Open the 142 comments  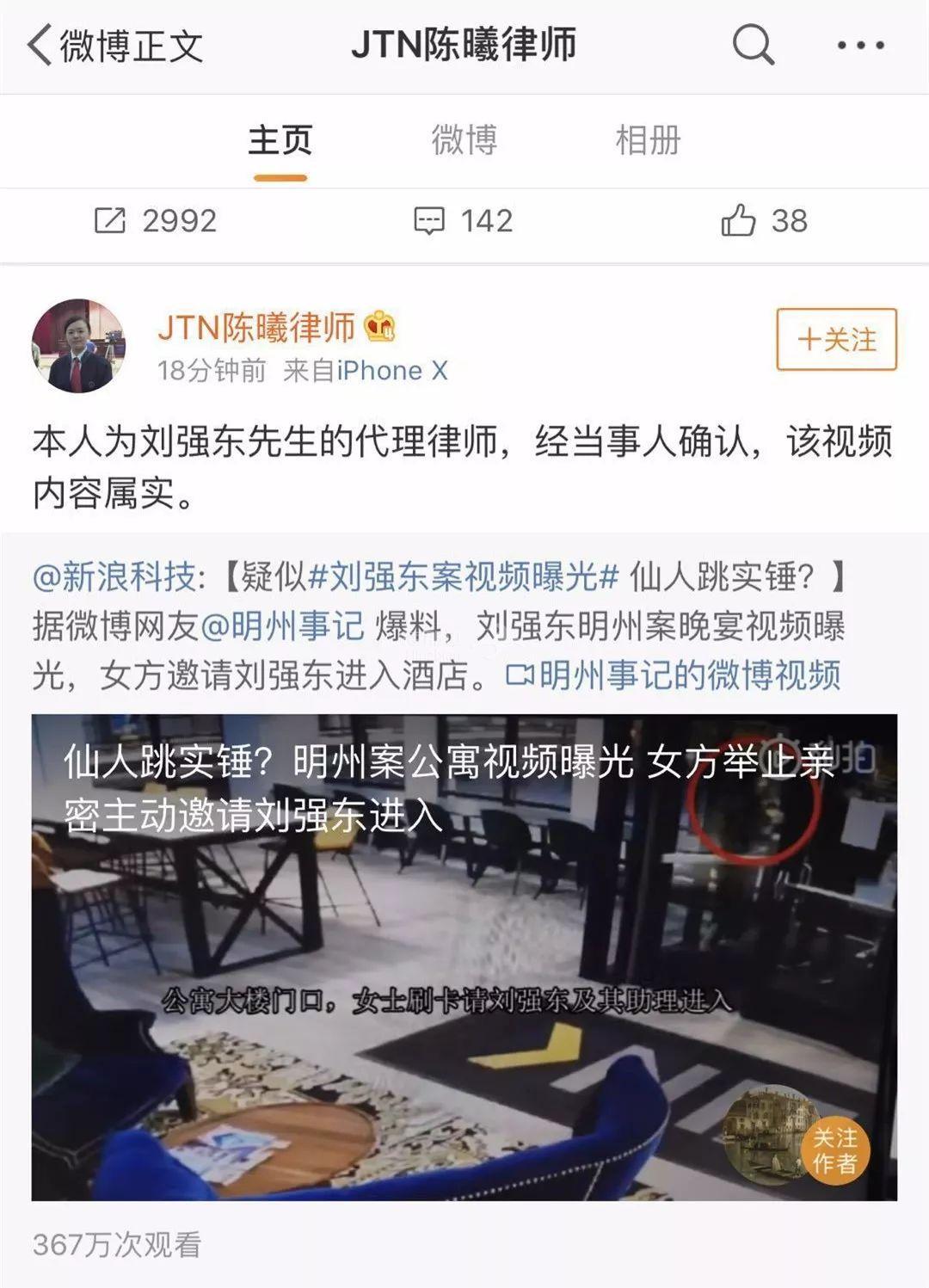(x=463, y=221)
